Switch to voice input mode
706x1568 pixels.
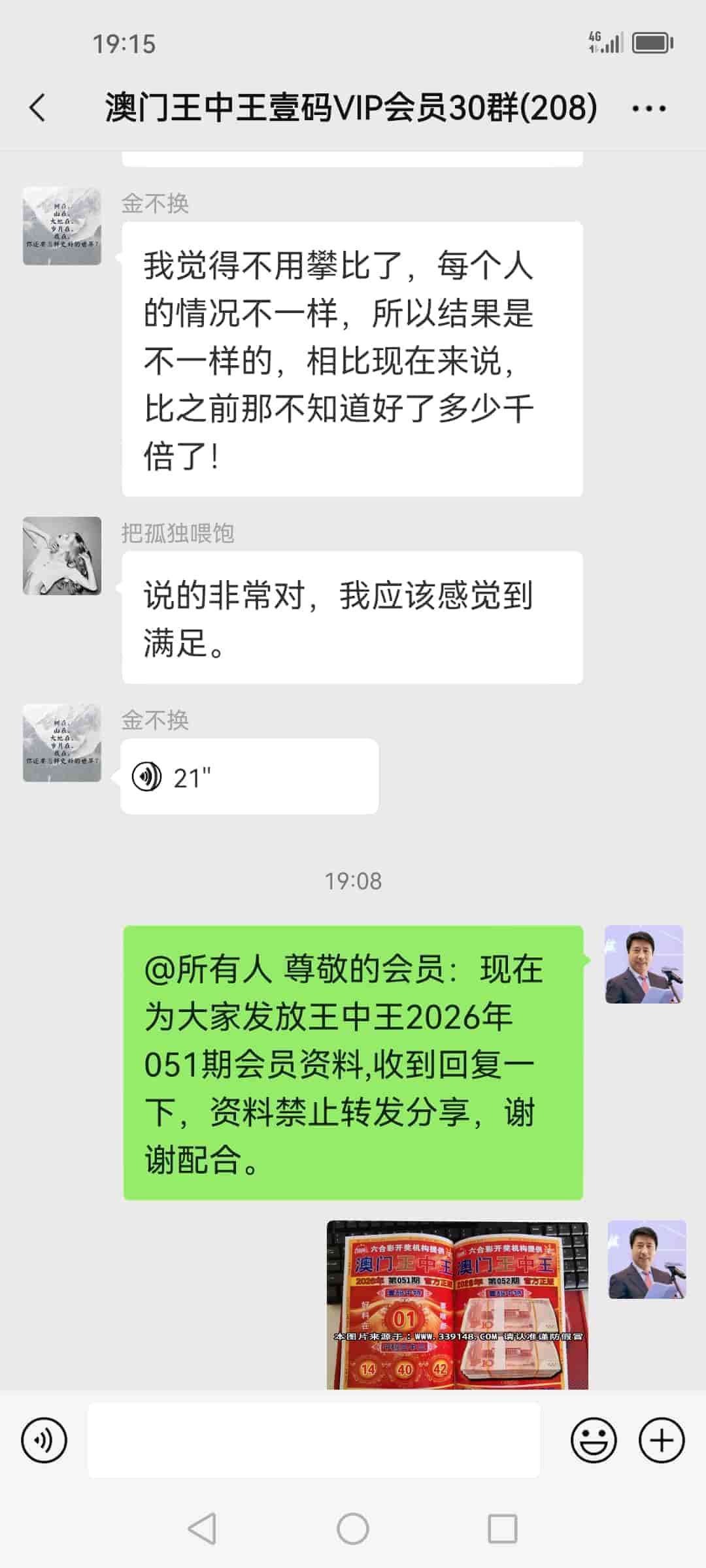(x=44, y=1440)
